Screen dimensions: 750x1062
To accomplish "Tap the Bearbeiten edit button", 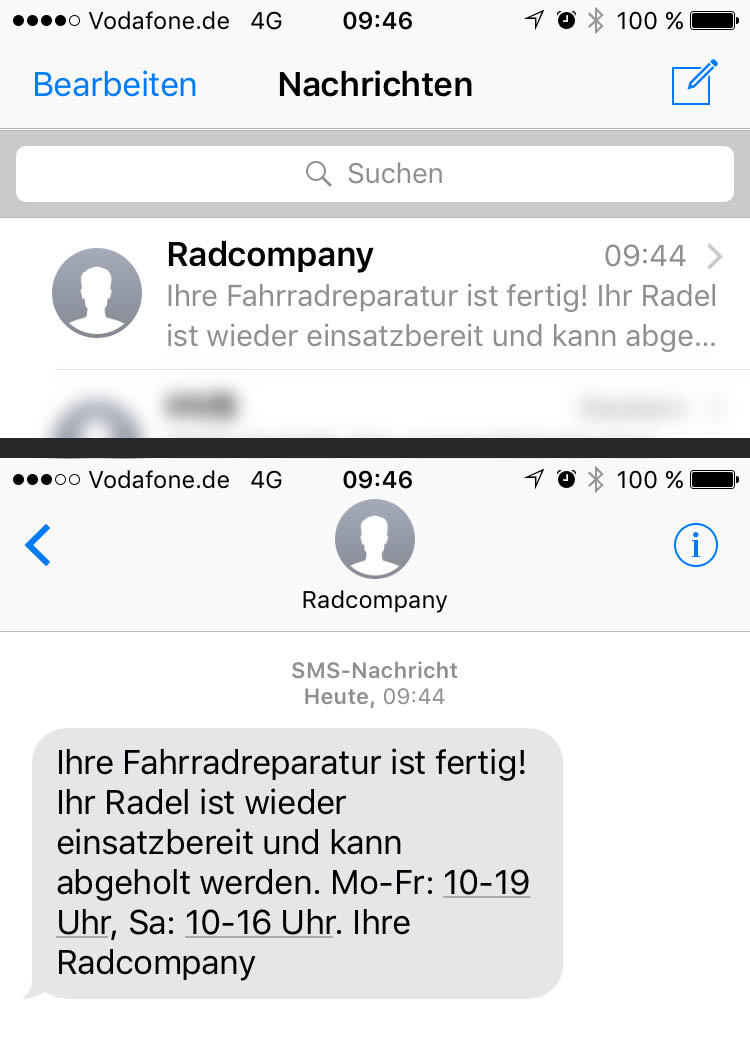I will coord(114,84).
